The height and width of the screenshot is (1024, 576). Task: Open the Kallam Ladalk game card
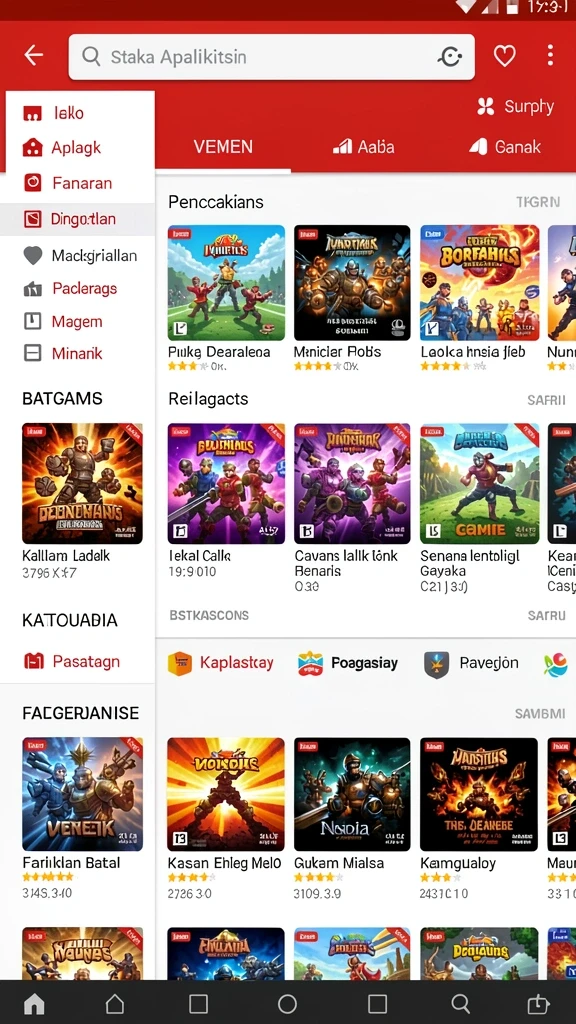click(82, 500)
